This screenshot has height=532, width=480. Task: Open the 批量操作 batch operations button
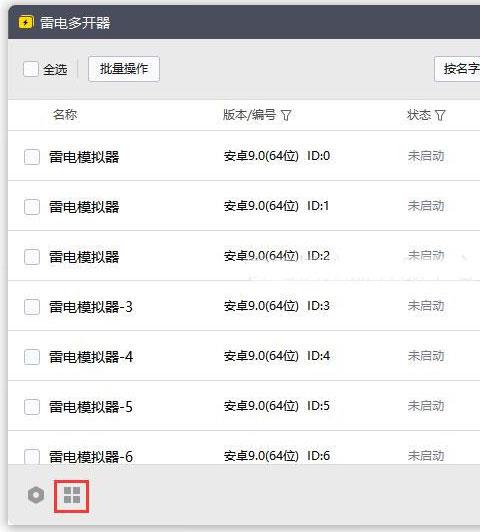124,69
